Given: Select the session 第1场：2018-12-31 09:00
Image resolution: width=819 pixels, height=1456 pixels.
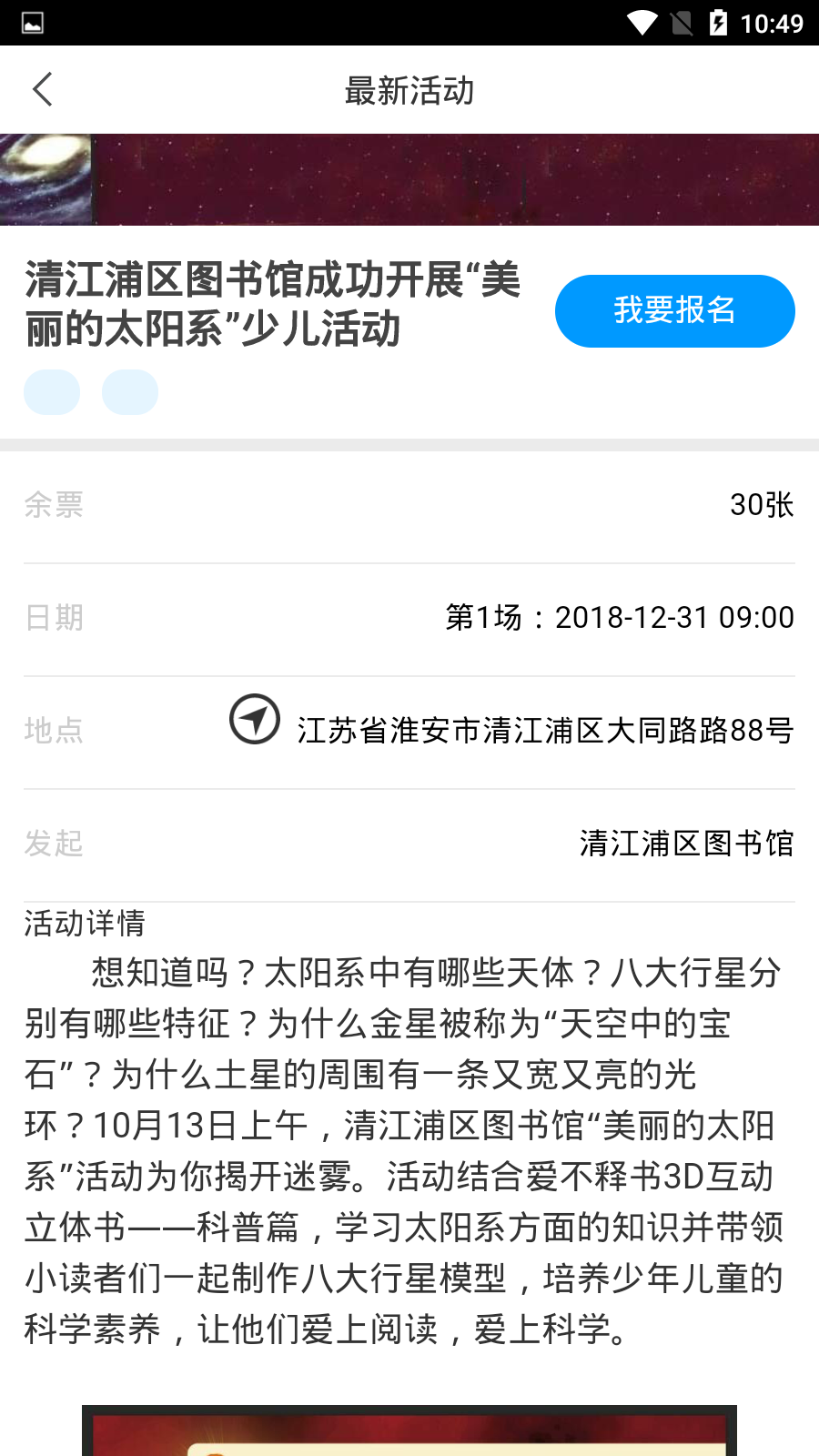Looking at the screenshot, I should [x=621, y=617].
